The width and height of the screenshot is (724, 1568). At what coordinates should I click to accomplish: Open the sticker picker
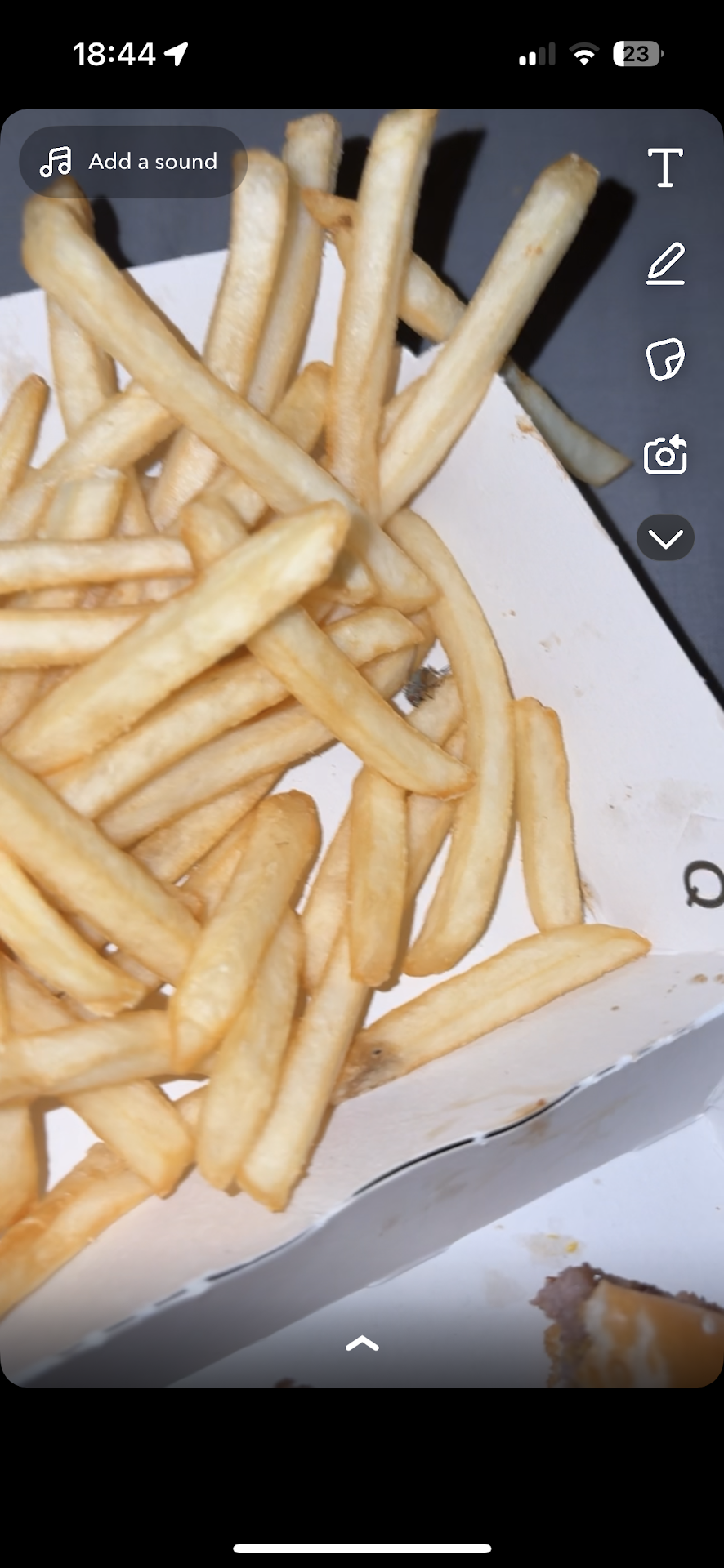pos(665,359)
